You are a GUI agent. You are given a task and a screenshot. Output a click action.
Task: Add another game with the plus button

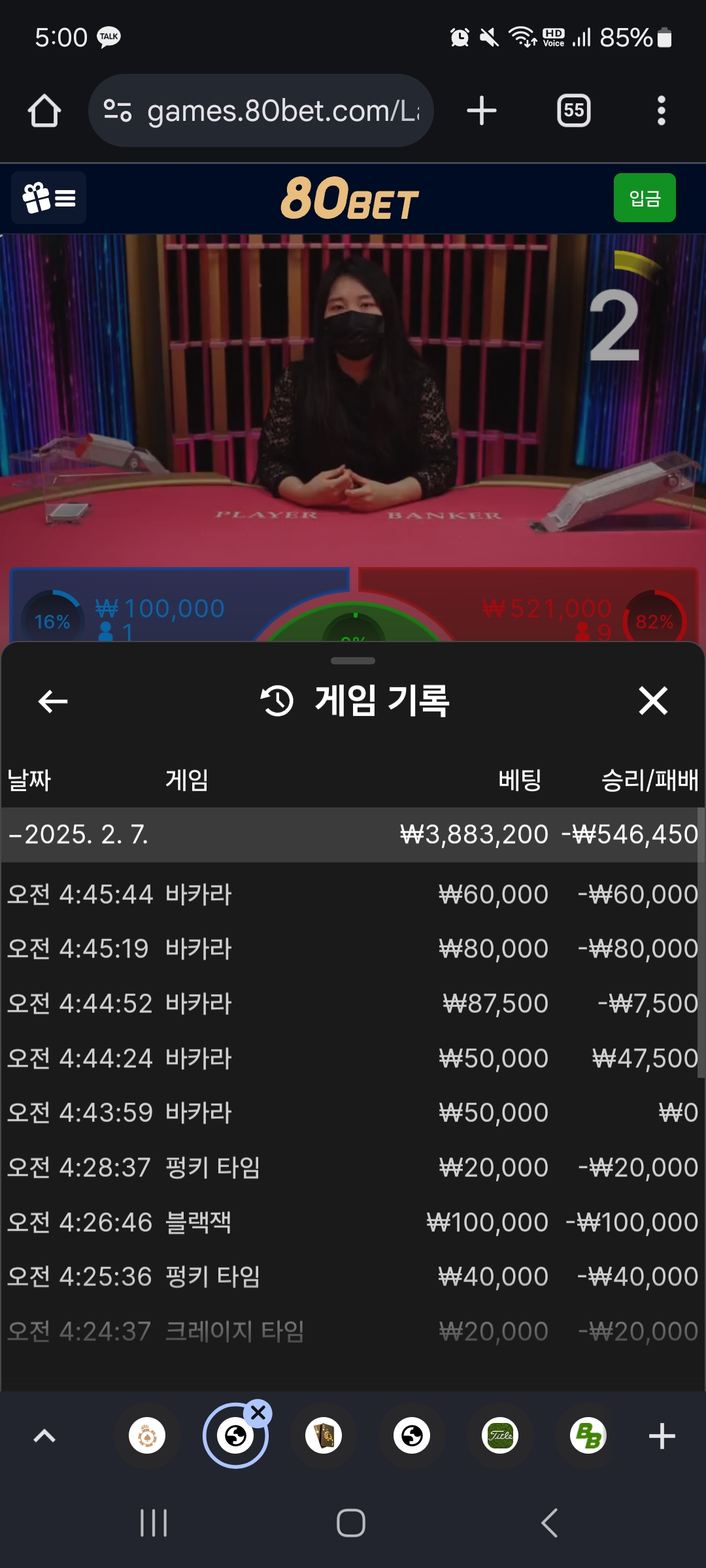[662, 1436]
